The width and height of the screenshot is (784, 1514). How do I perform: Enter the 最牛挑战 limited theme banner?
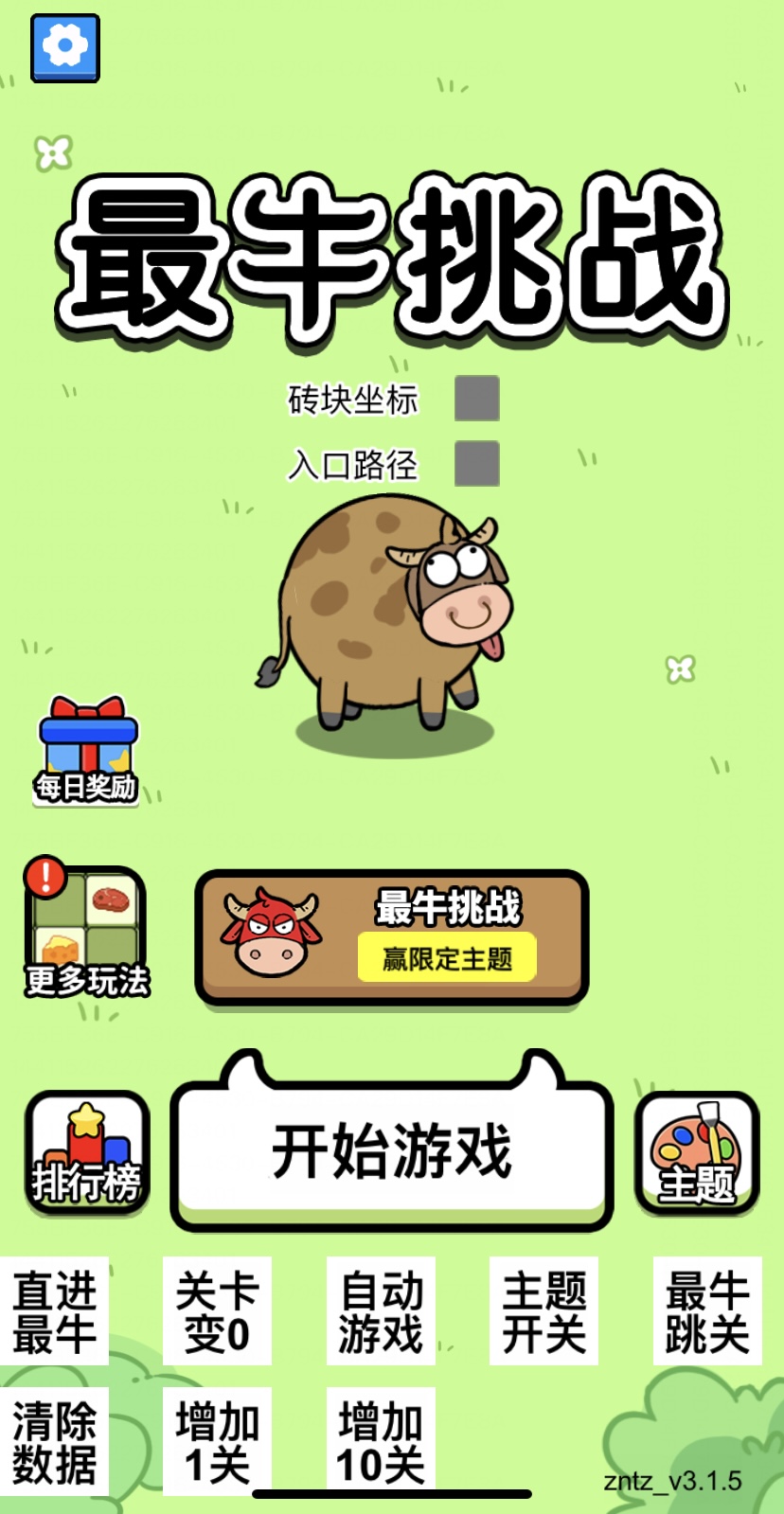[392, 935]
